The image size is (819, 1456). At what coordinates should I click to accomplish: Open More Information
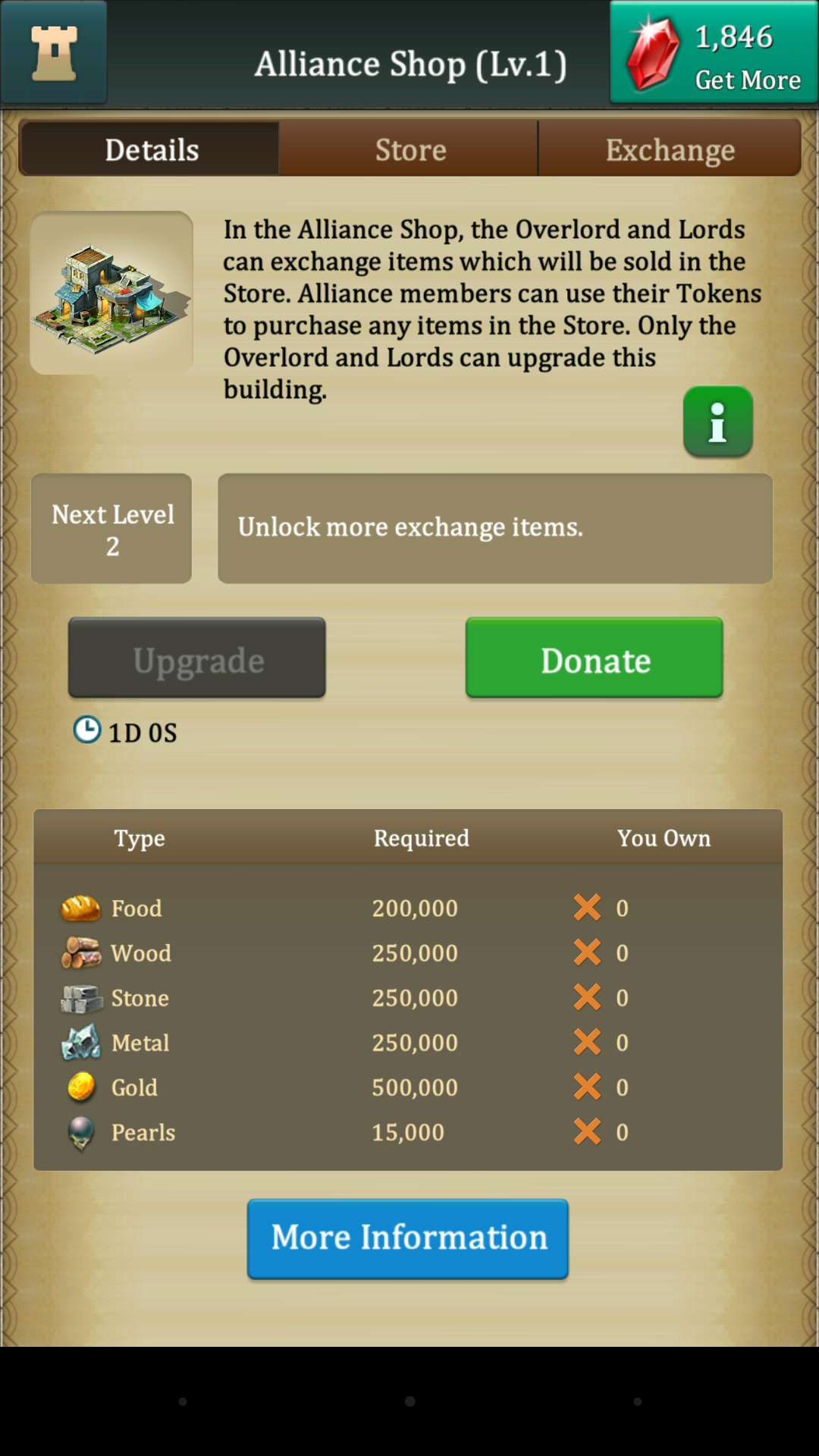pos(408,1239)
